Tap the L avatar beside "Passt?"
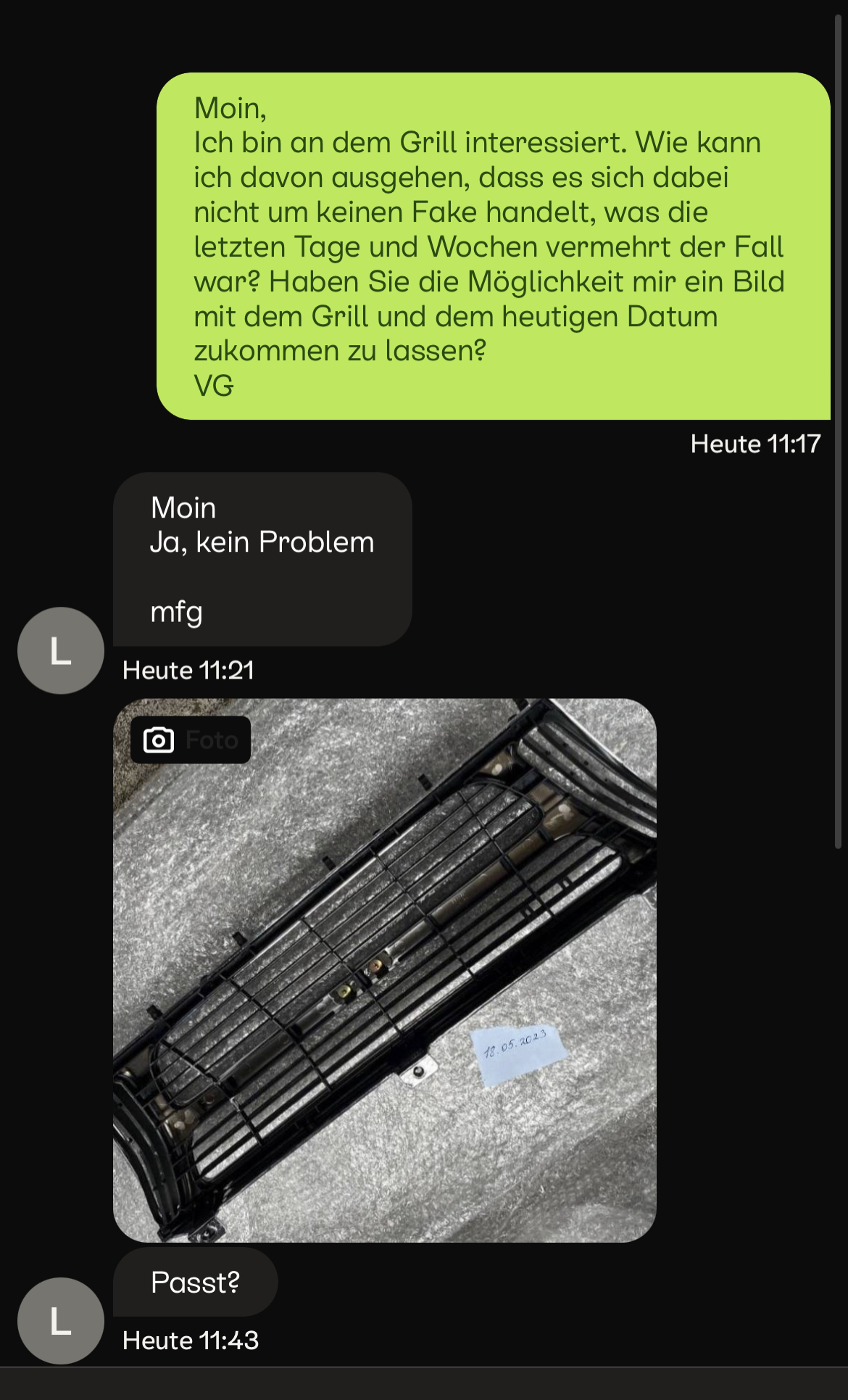 pyautogui.click(x=61, y=1321)
